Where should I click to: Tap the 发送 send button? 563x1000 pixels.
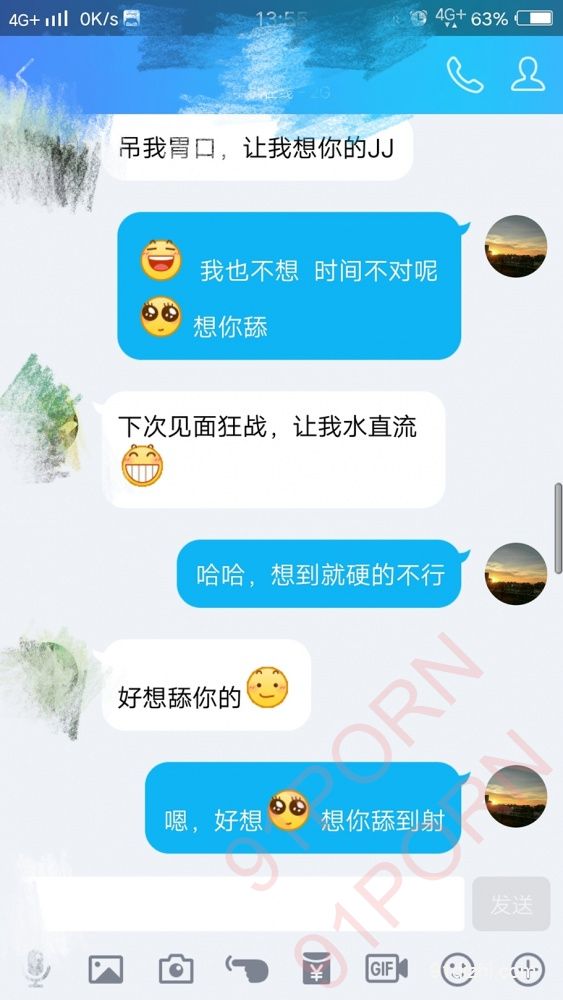(511, 903)
